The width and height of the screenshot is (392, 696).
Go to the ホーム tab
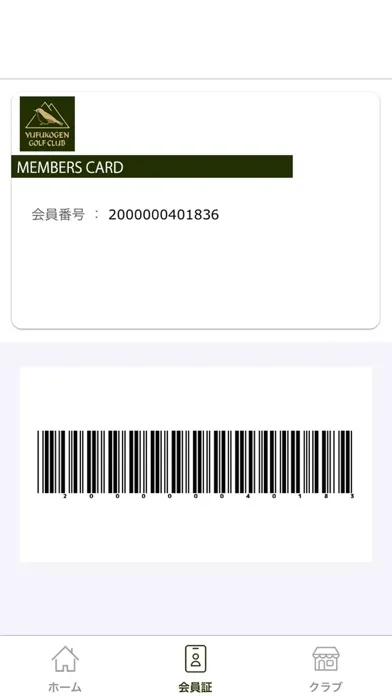pyautogui.click(x=65, y=668)
